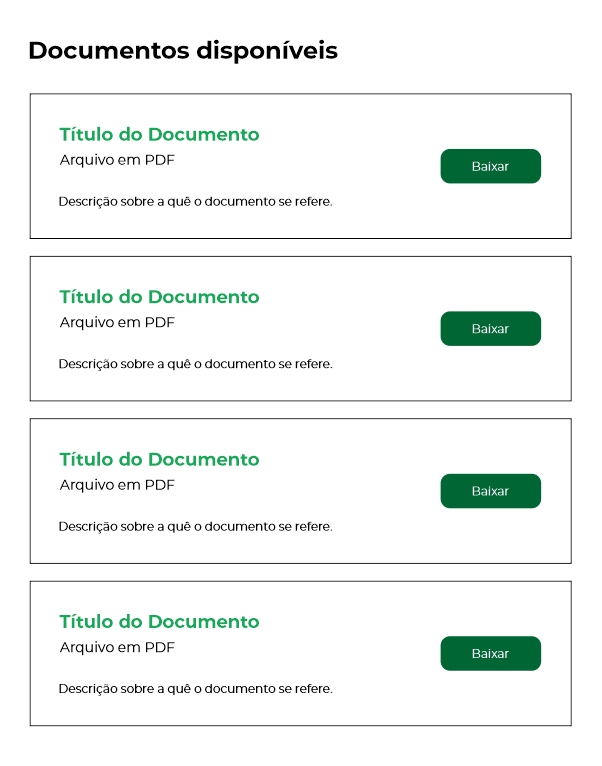The image size is (602, 766).
Task: Tap Baixar on the second document card
Action: pyautogui.click(x=490, y=329)
